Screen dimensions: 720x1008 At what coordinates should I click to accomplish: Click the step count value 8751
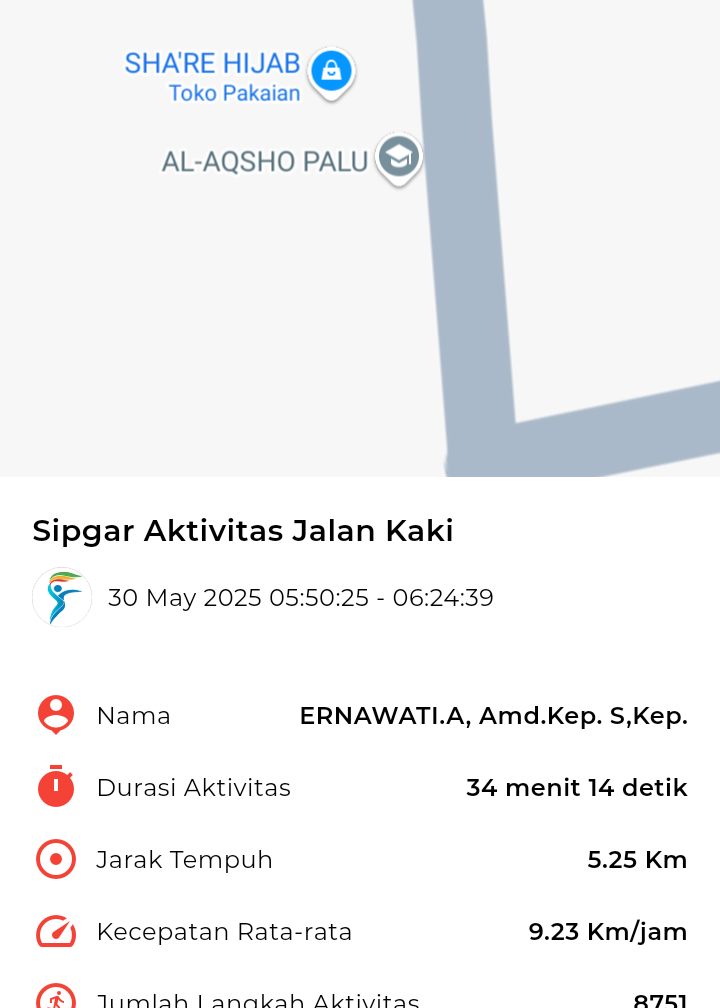661,999
